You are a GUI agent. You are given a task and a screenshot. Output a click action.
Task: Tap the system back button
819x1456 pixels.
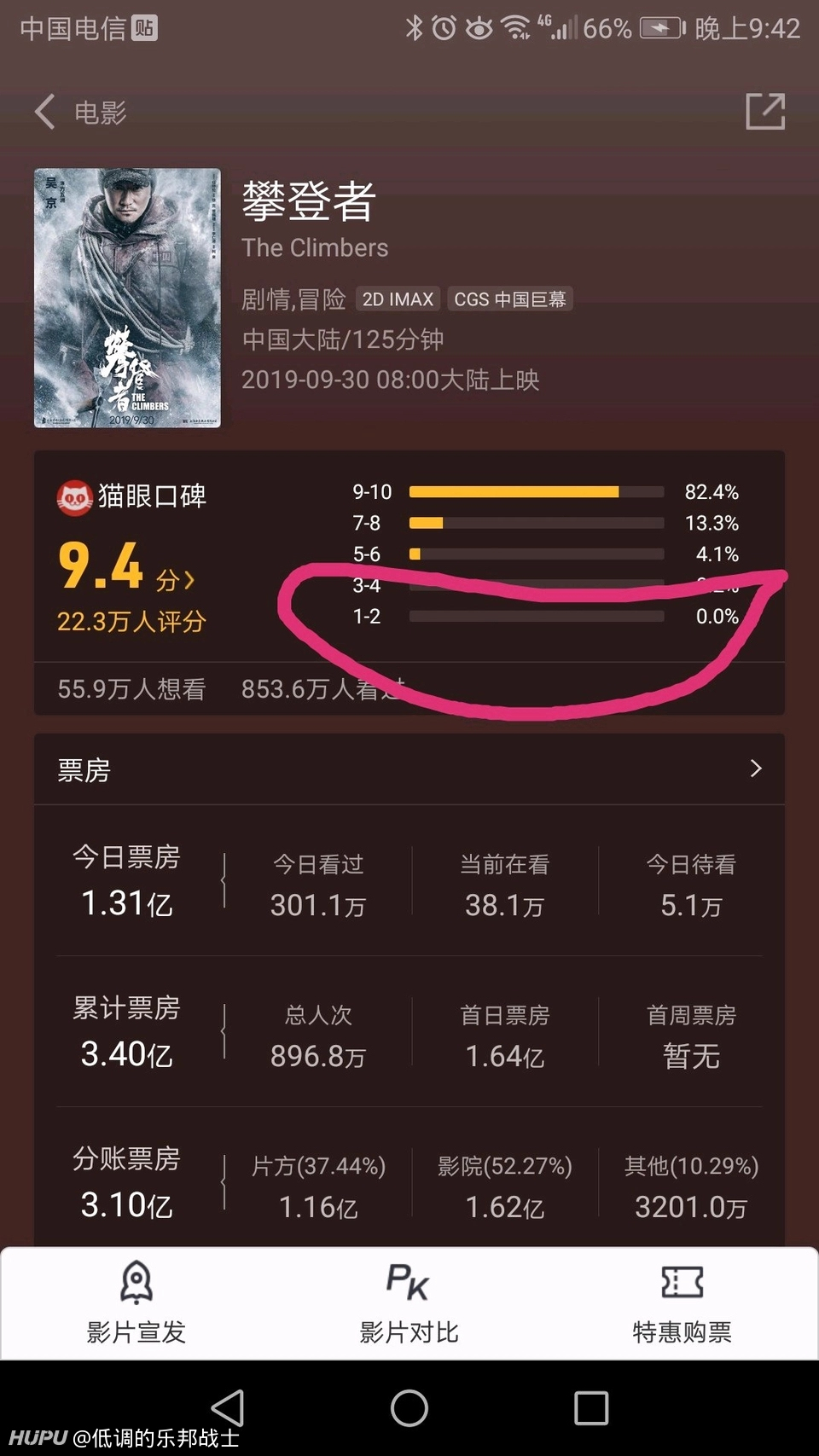[228, 1407]
